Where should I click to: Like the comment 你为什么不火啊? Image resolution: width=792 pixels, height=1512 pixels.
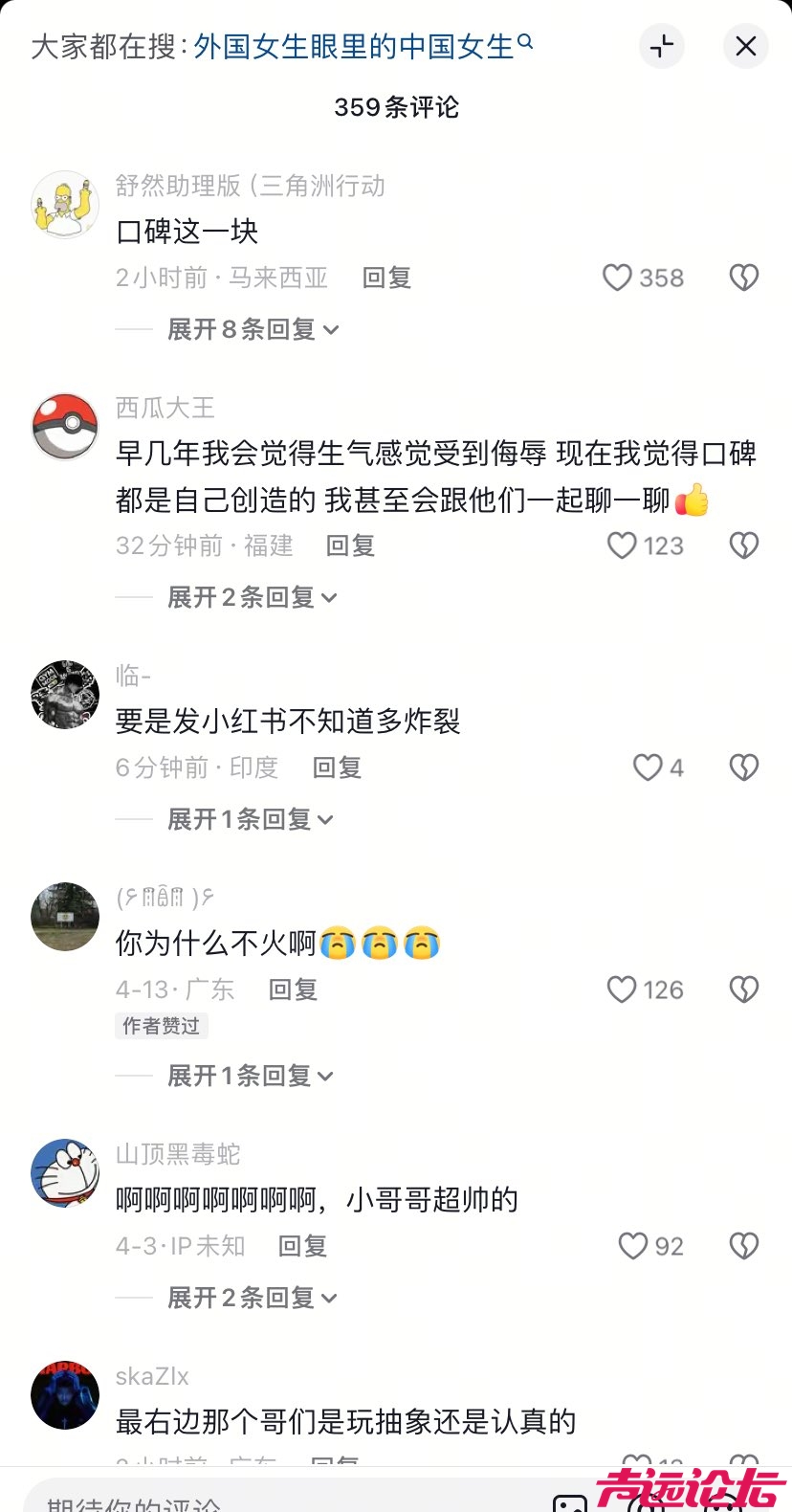click(622, 989)
